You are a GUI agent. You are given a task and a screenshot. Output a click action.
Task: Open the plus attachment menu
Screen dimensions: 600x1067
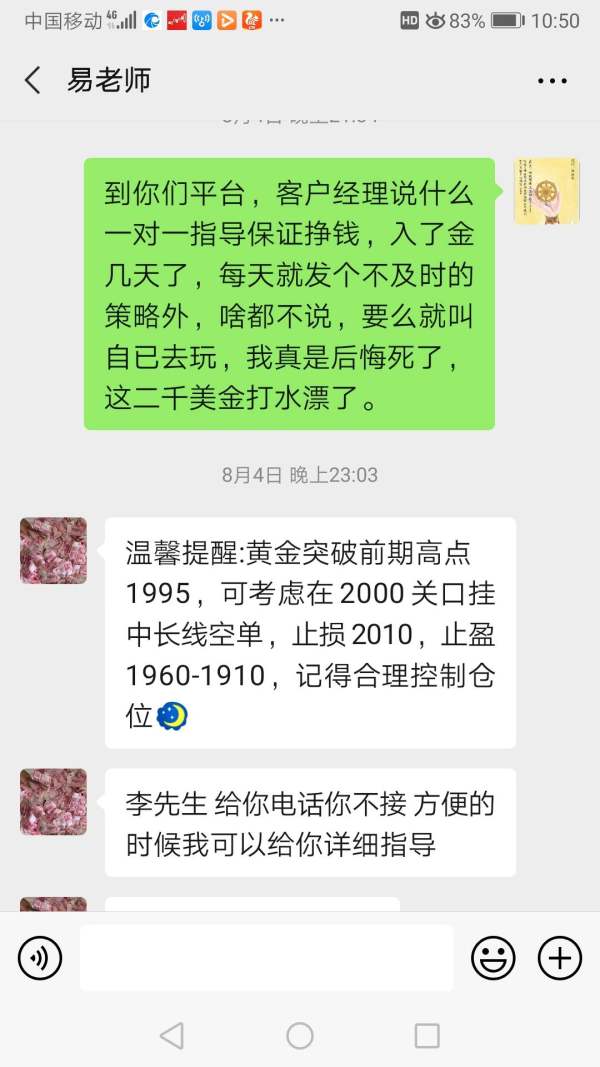pyautogui.click(x=560, y=958)
